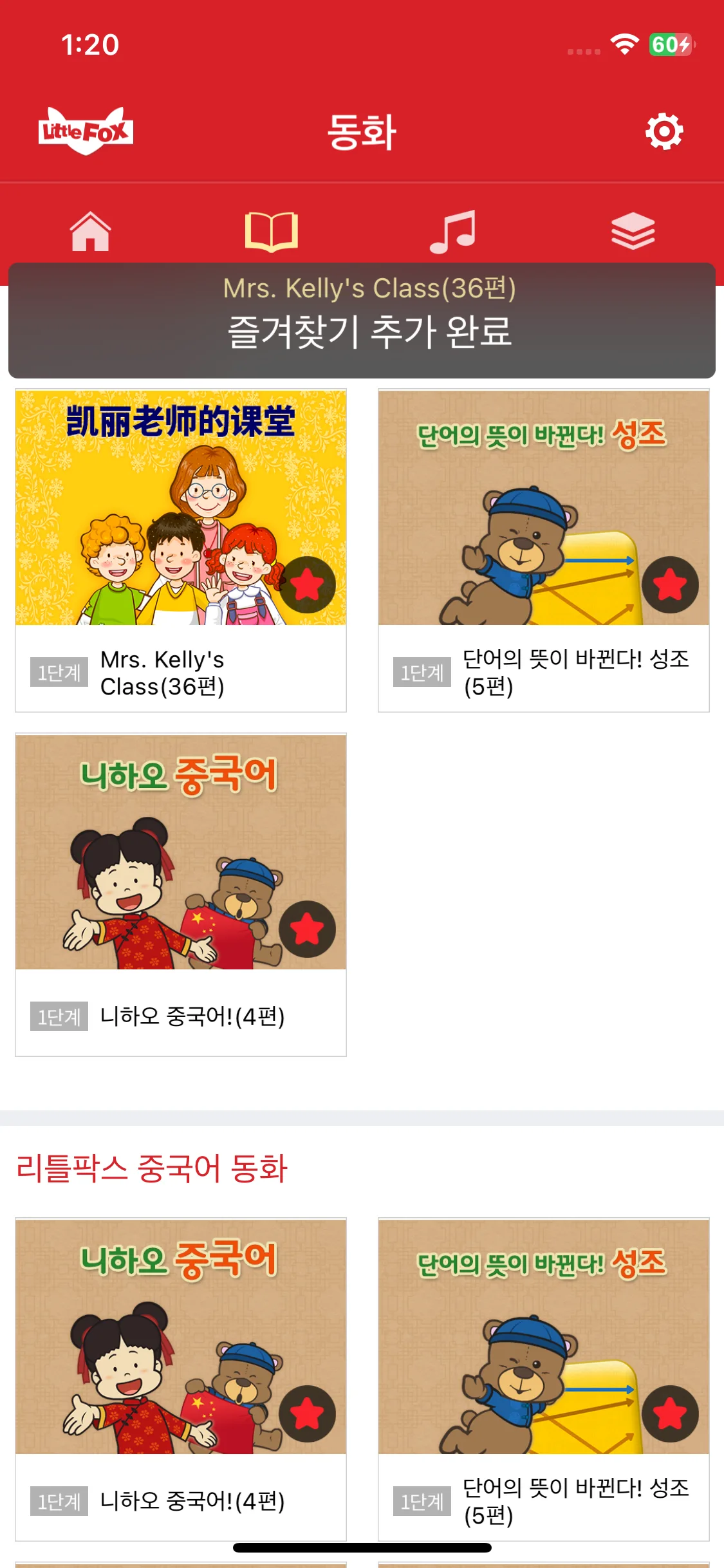Viewport: 724px width, 1568px height.
Task: Go to the home tab
Action: (91, 231)
